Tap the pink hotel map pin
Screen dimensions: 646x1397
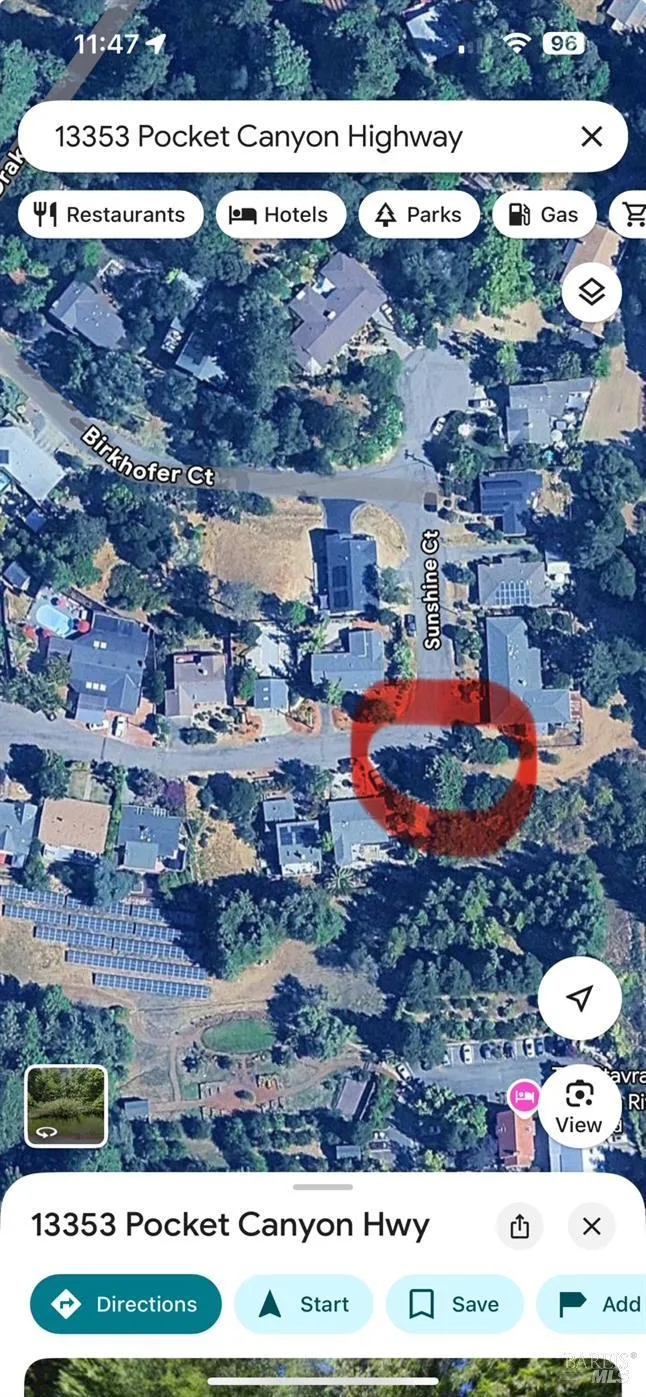(x=522, y=1096)
